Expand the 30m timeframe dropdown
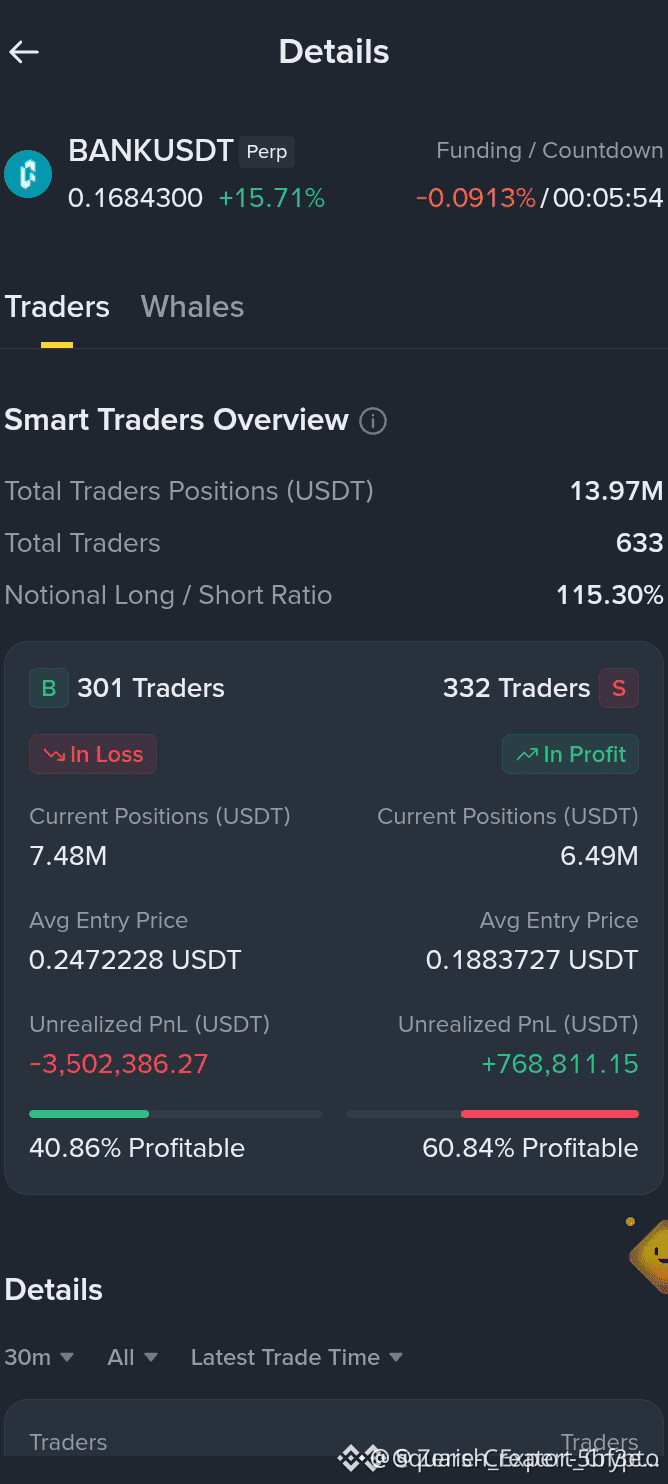The height and width of the screenshot is (1484, 668). (x=39, y=1357)
